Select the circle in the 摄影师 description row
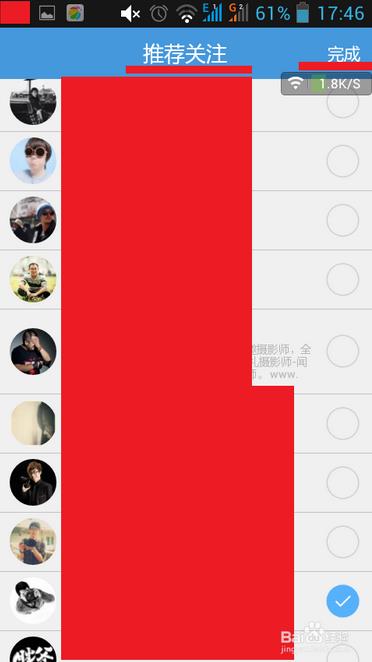The image size is (372, 662). click(342, 351)
